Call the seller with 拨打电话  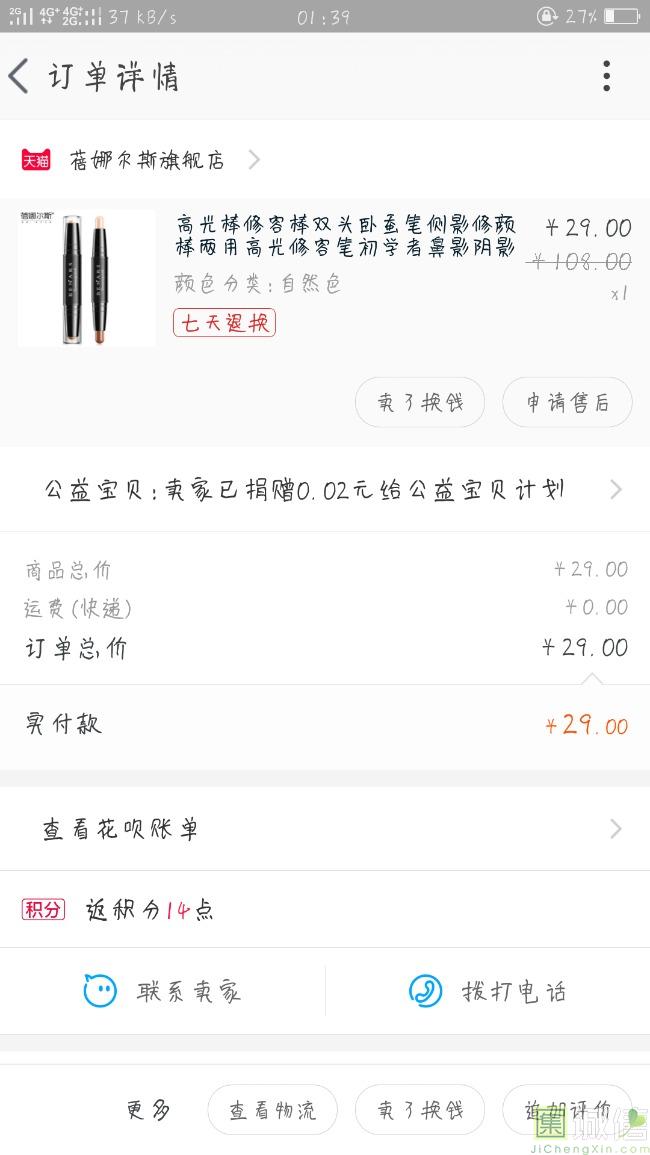click(488, 991)
